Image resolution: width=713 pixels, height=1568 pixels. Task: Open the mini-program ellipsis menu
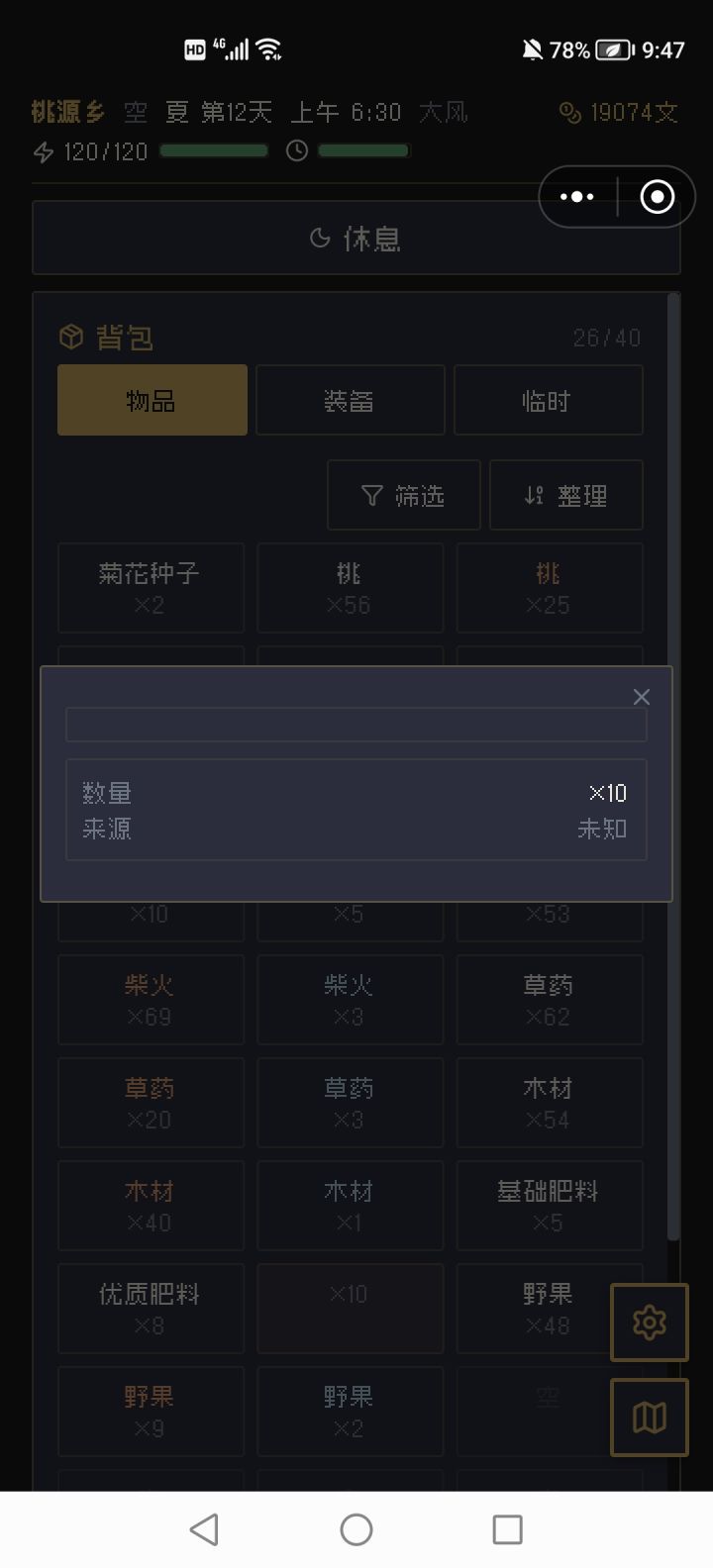(576, 196)
